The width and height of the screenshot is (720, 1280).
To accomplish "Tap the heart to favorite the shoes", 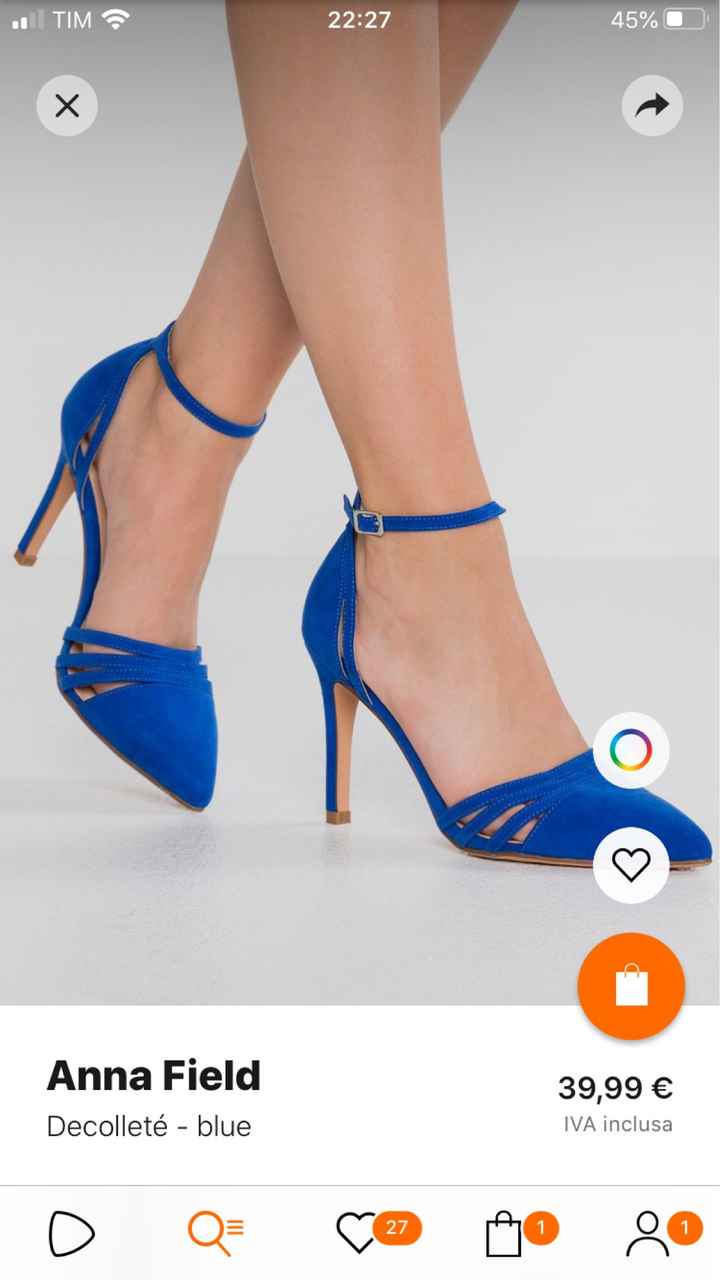I will (x=631, y=865).
